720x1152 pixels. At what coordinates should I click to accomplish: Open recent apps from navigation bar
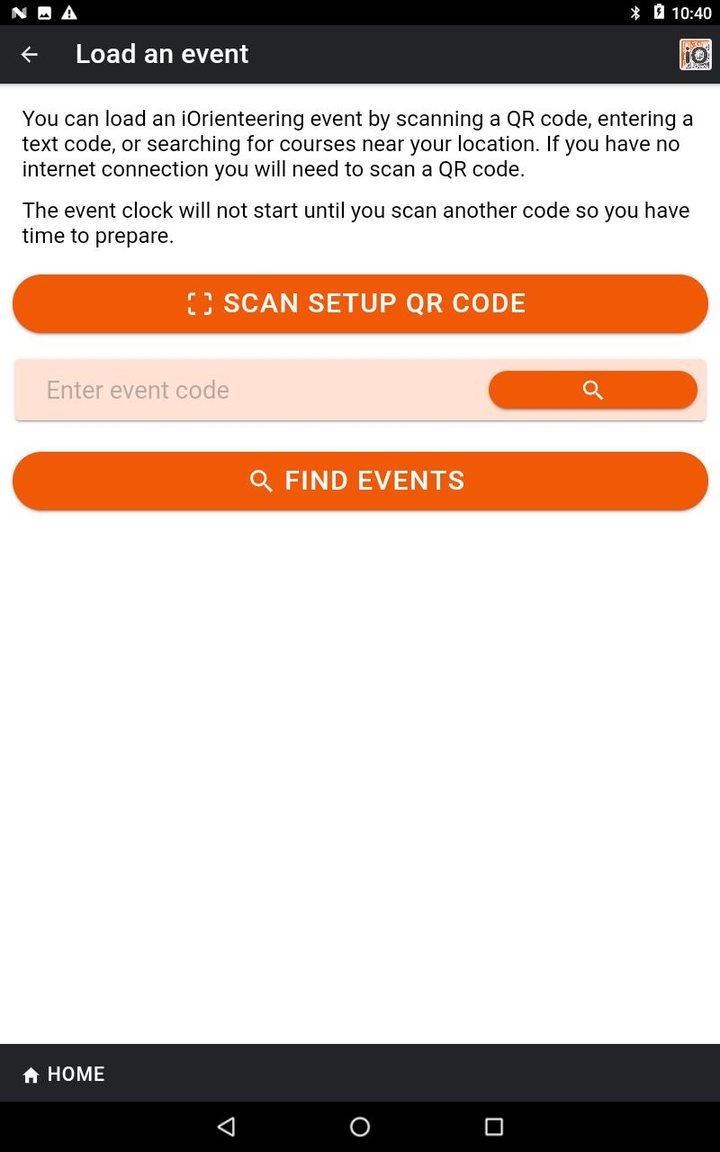(x=494, y=1127)
